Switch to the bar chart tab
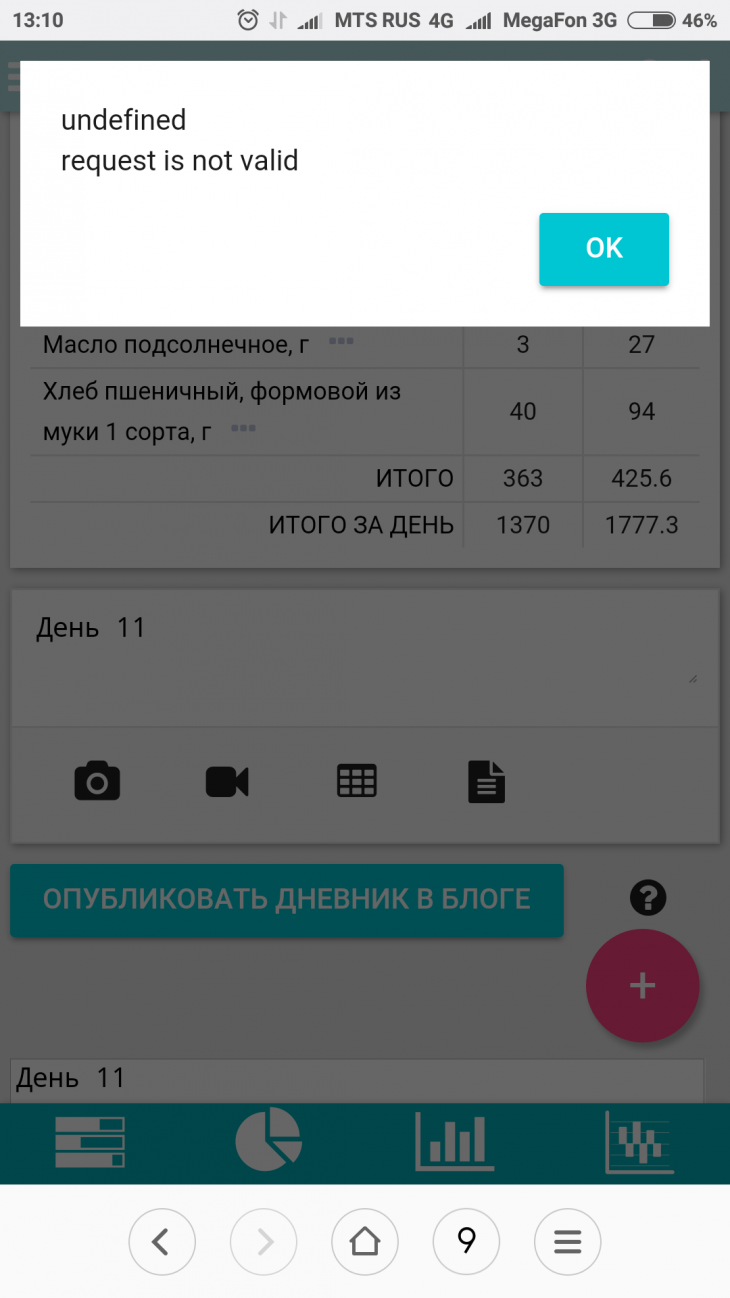The image size is (730, 1298). pos(454,1141)
